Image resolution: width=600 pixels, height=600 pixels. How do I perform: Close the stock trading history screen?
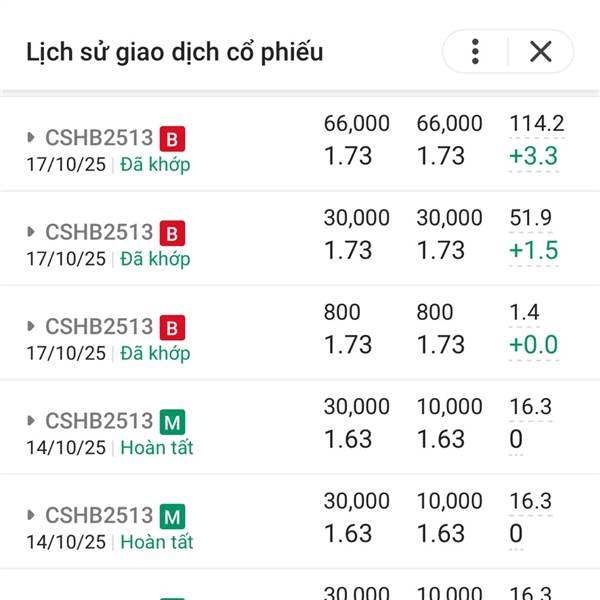click(x=540, y=52)
